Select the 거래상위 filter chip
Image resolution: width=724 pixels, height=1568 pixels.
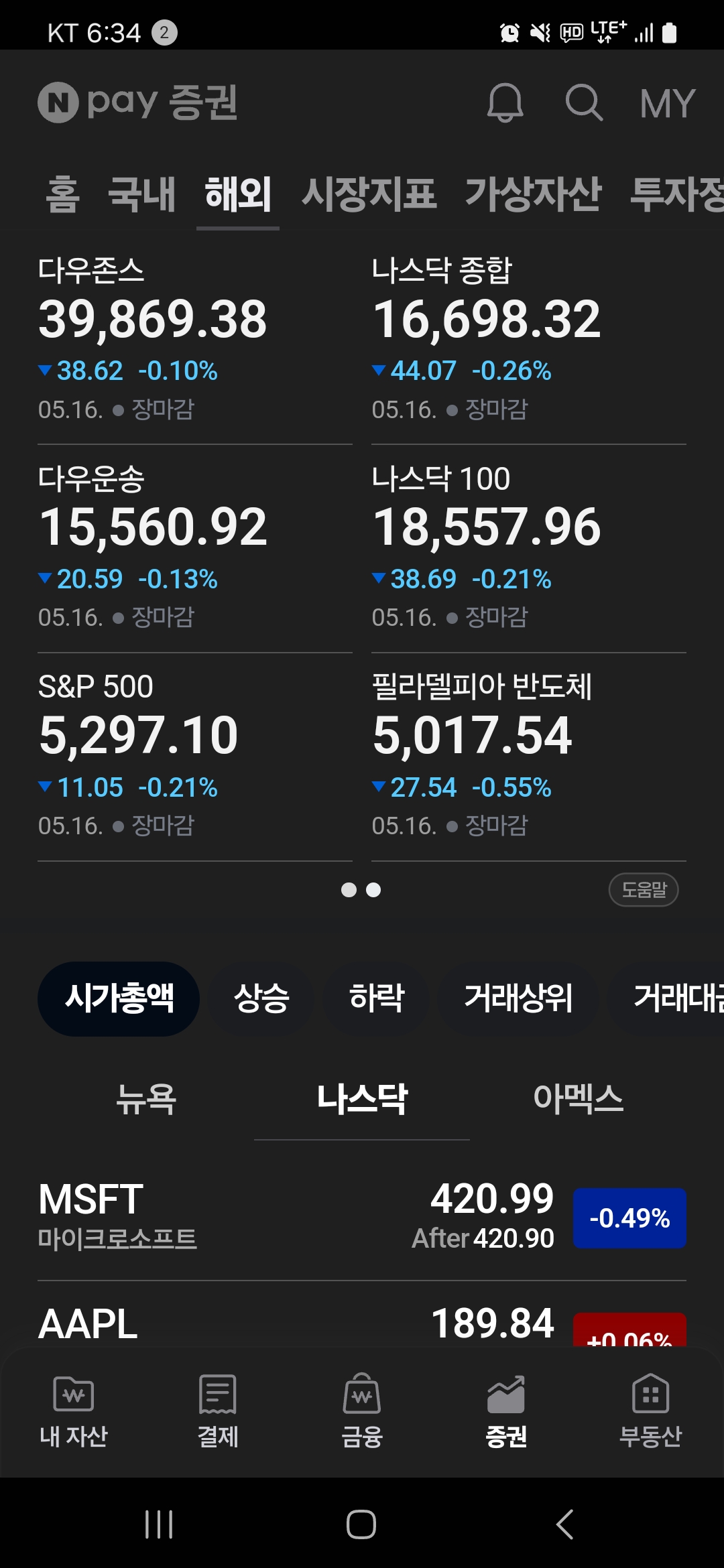click(518, 998)
